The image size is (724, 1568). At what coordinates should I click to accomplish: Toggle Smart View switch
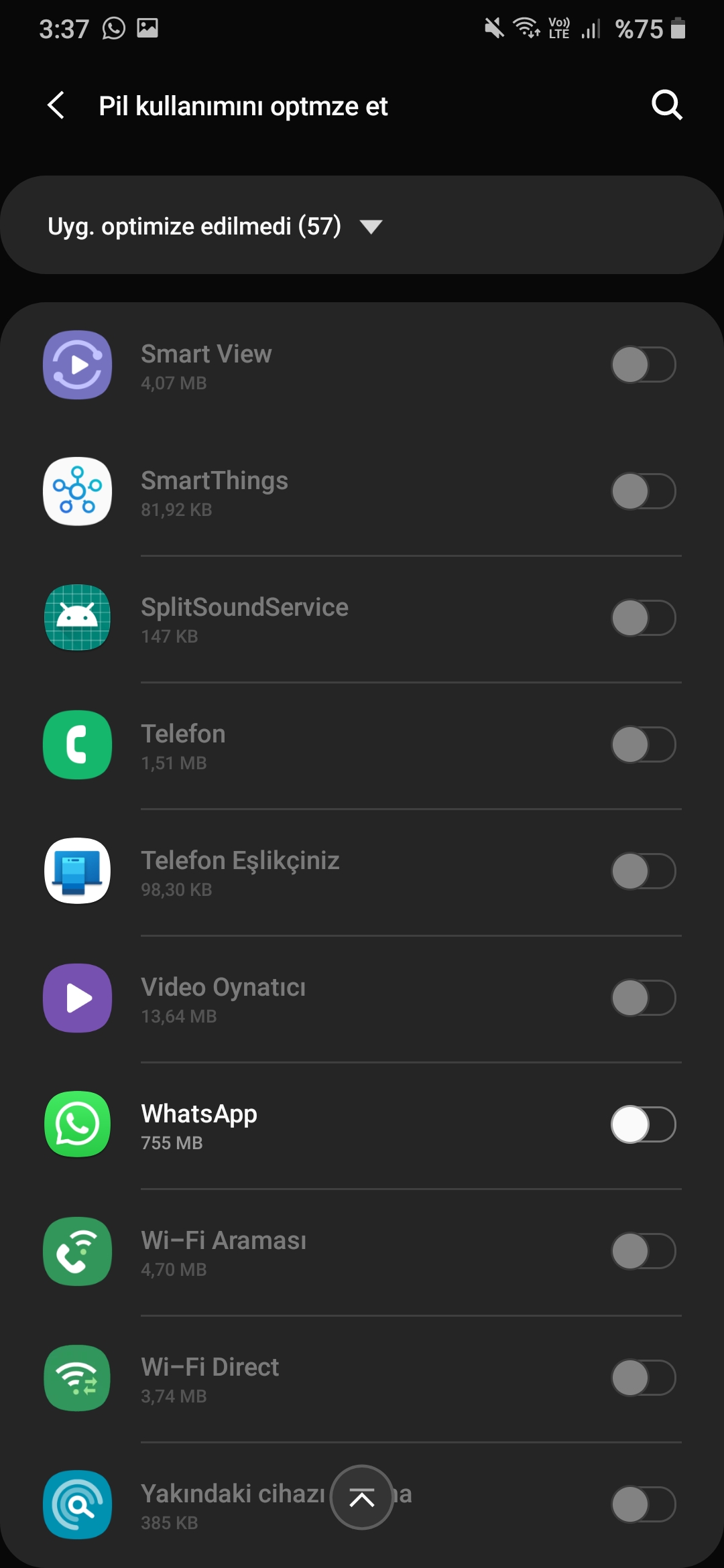tap(644, 365)
